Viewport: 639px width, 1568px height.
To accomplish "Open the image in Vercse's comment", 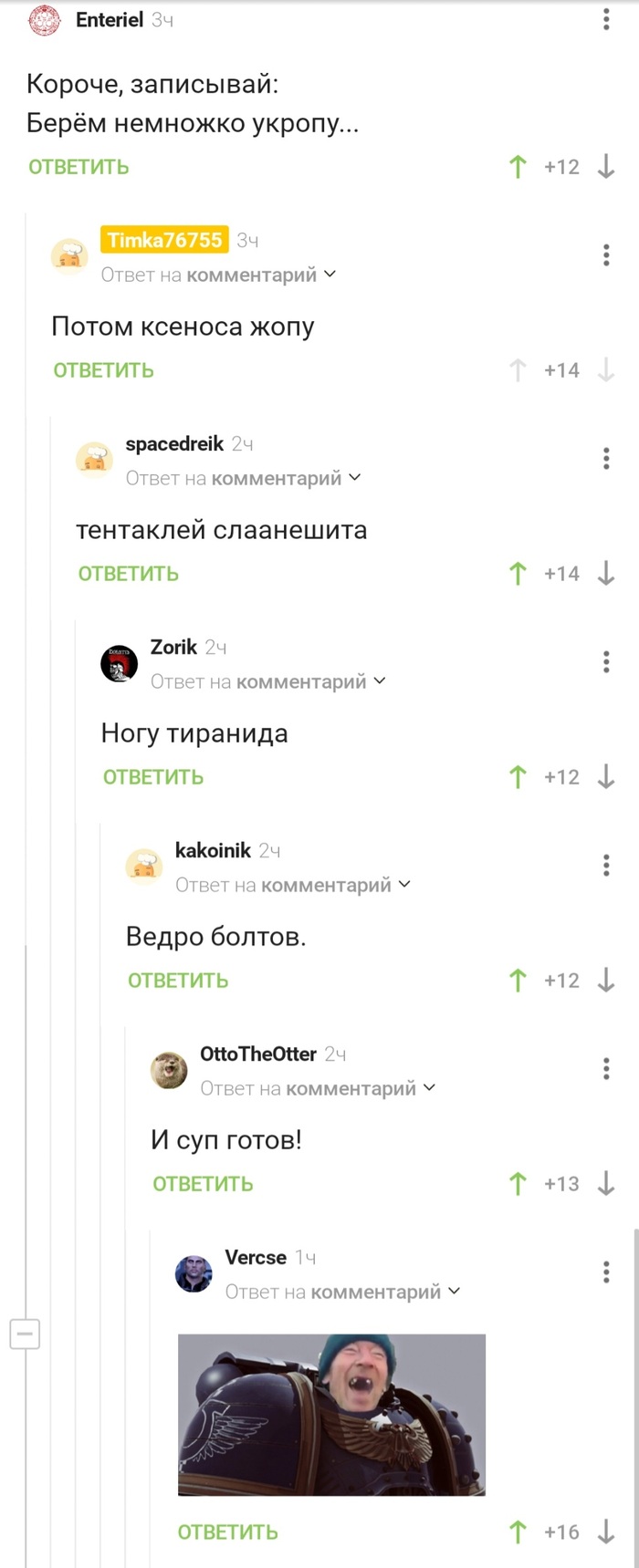I will (x=331, y=1415).
